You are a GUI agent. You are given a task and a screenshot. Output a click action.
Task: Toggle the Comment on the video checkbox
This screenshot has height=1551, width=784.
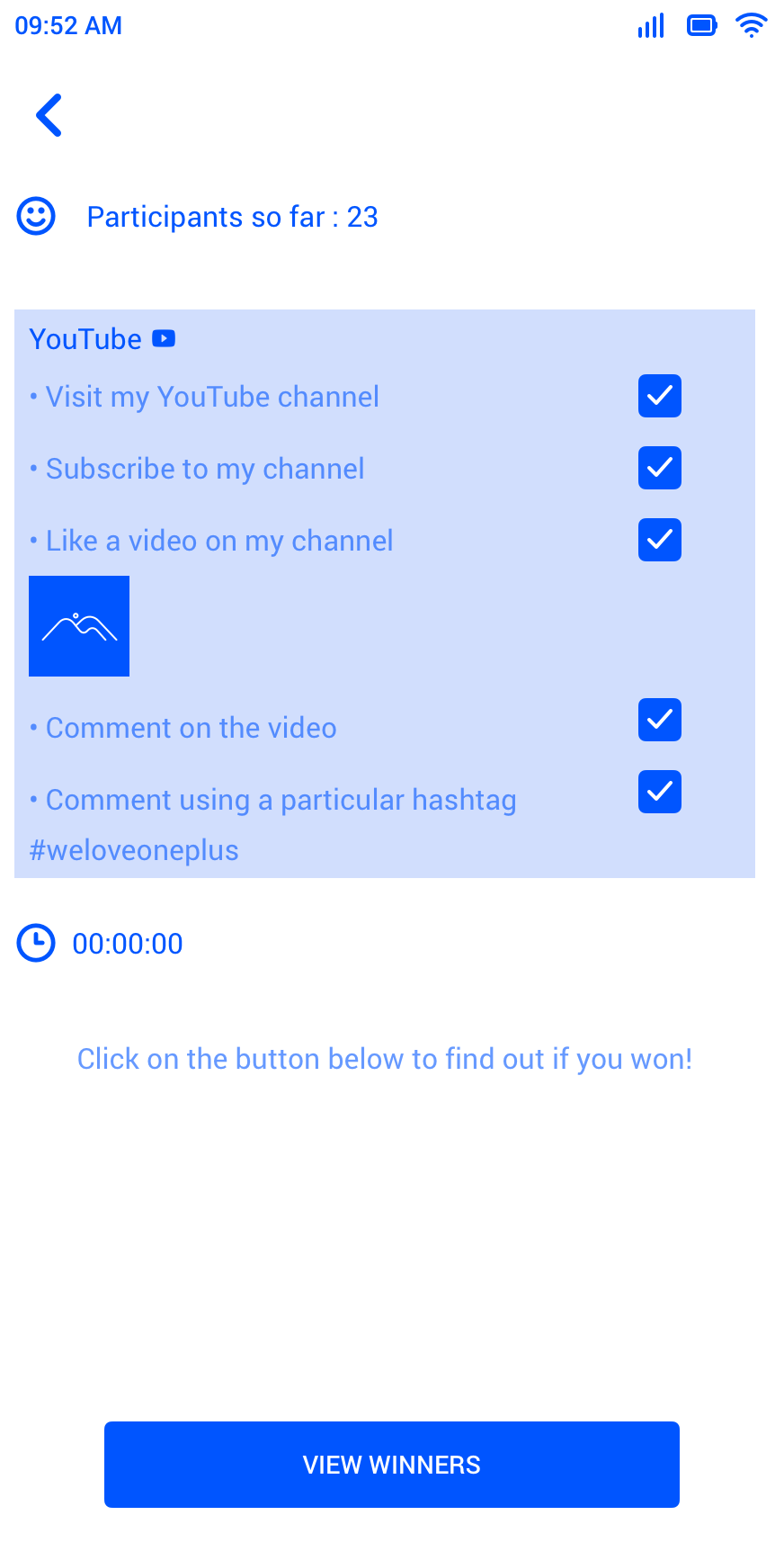point(659,720)
